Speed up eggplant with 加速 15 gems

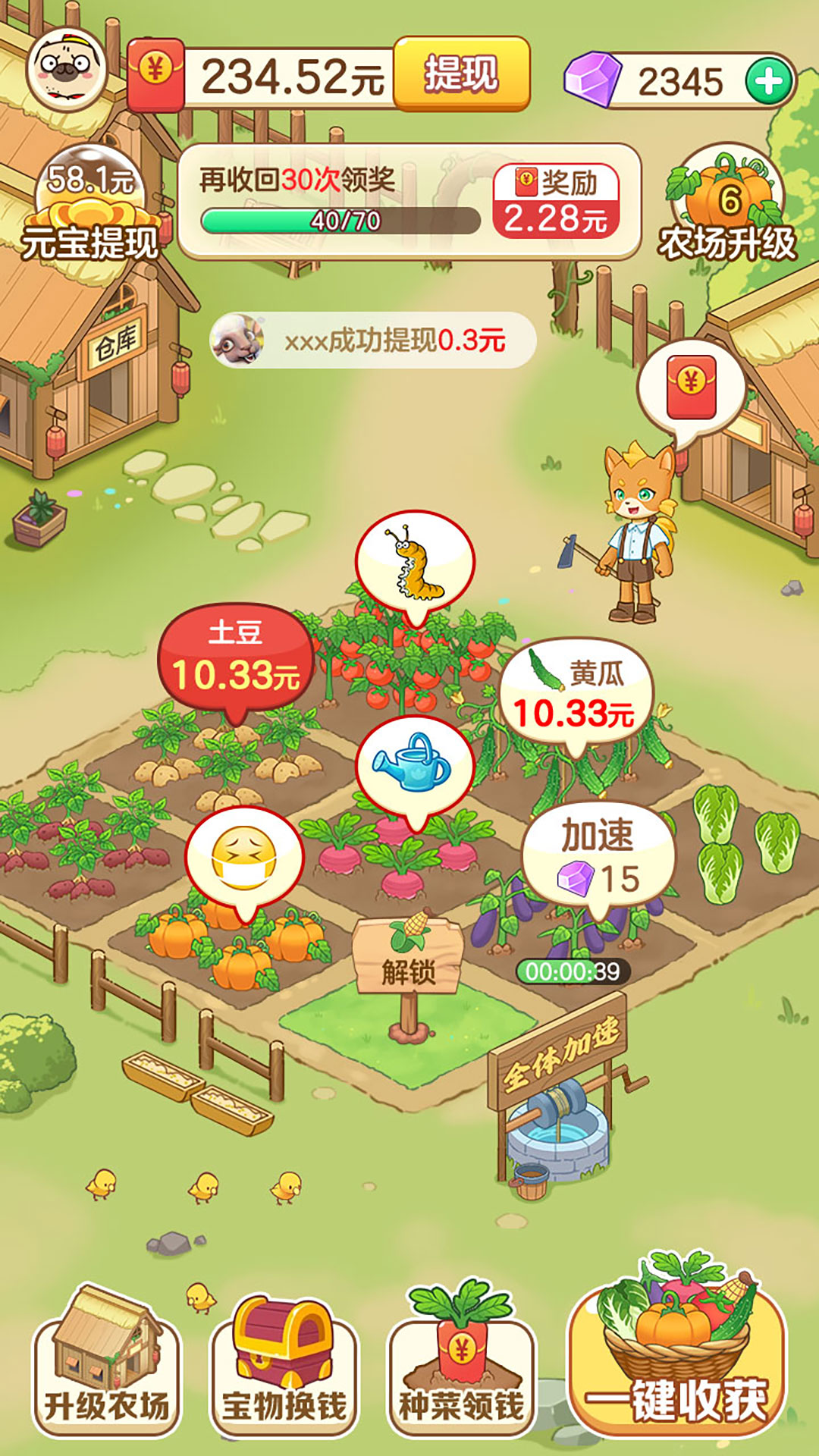(599, 857)
